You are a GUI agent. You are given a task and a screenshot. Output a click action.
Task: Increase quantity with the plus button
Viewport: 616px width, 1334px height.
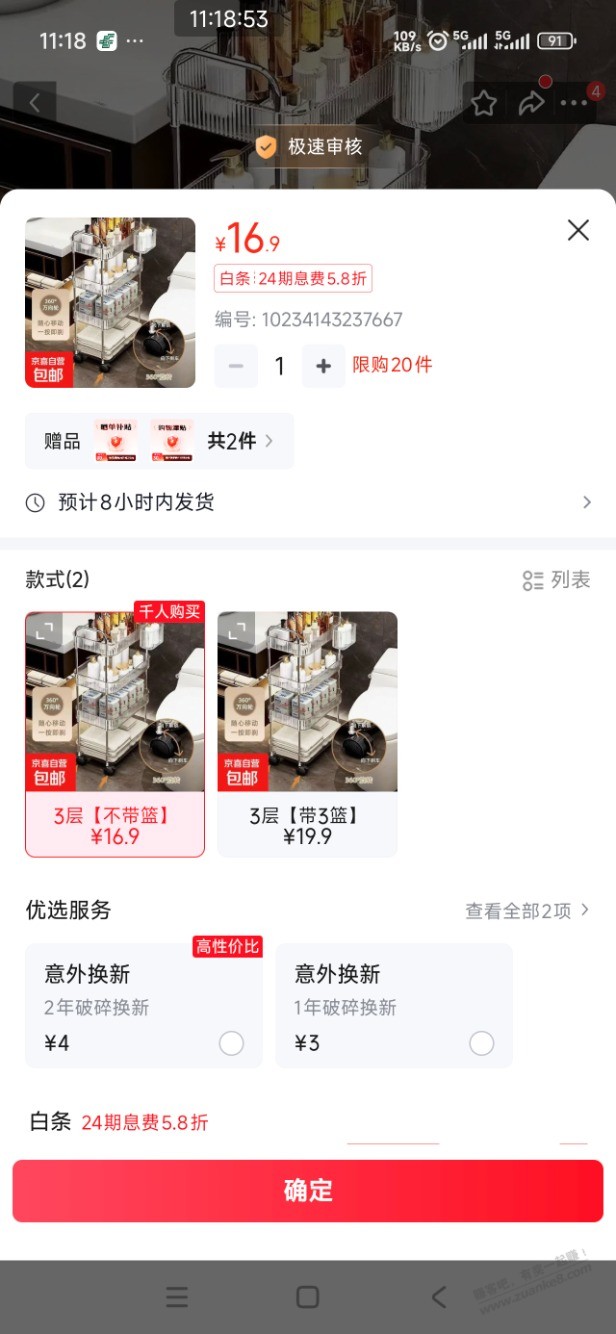point(323,366)
